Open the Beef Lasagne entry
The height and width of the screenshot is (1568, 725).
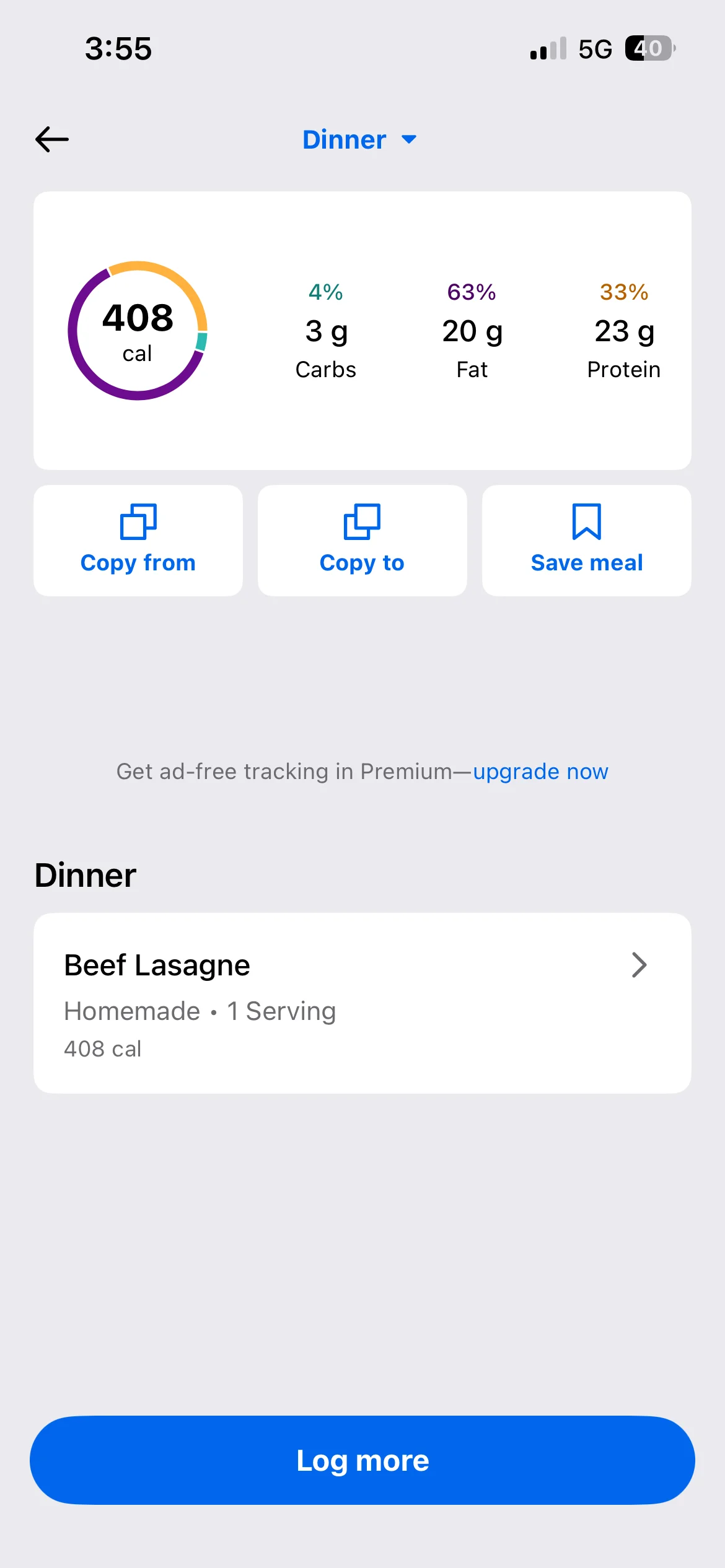tap(362, 1003)
